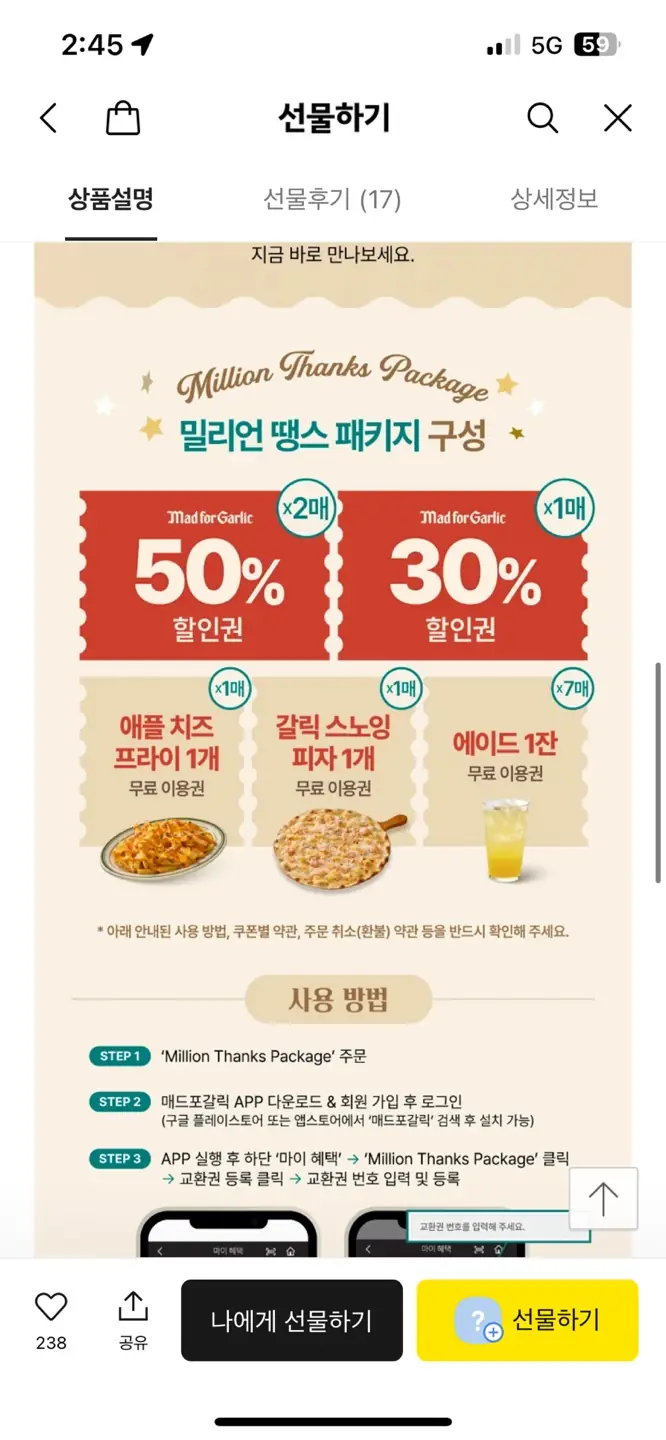
Task: Tap the 나에게 선물하기 button
Action: point(291,1320)
